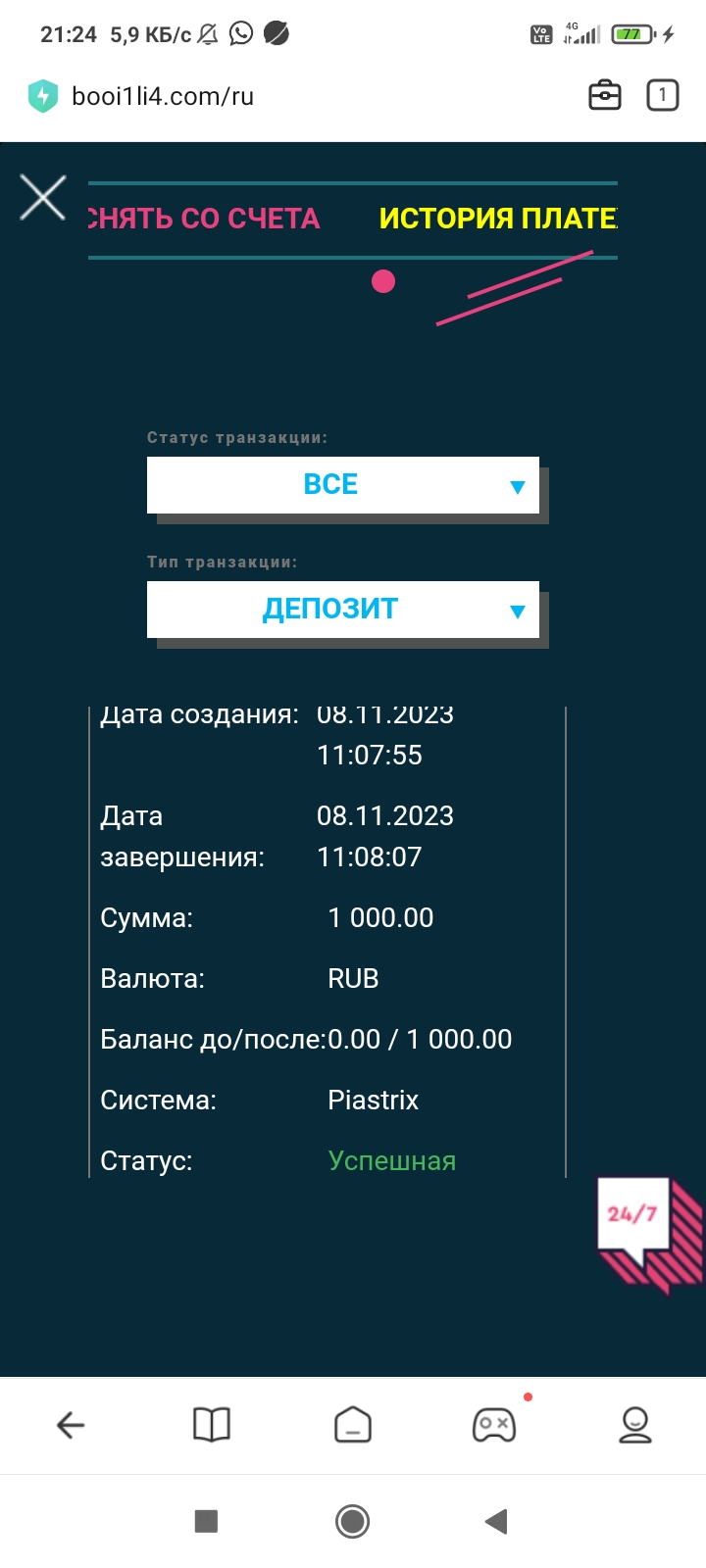This screenshot has width=706, height=1568.
Task: Open the «Тип транзакции» dropdown showing ДЕПОЗИТ
Action: [x=343, y=610]
